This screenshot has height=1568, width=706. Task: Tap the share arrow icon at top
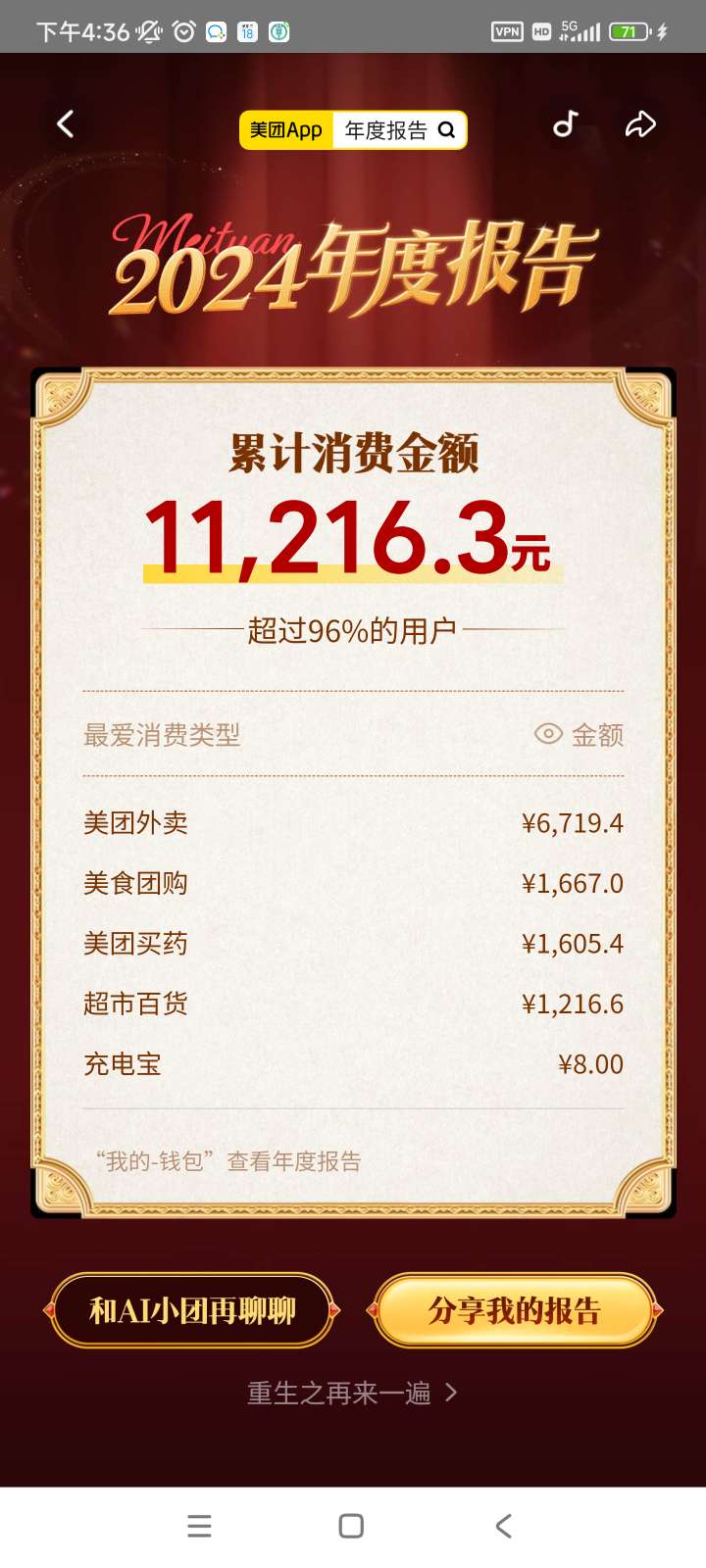[640, 124]
